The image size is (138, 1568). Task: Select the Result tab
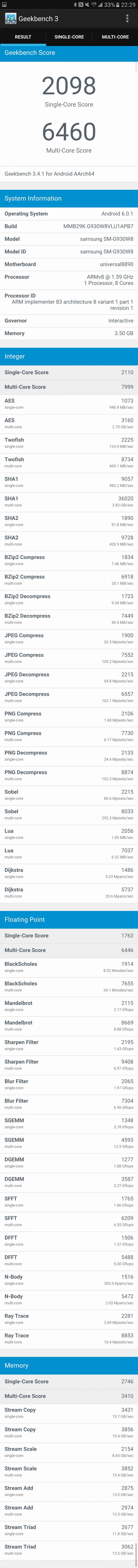pos(23,37)
